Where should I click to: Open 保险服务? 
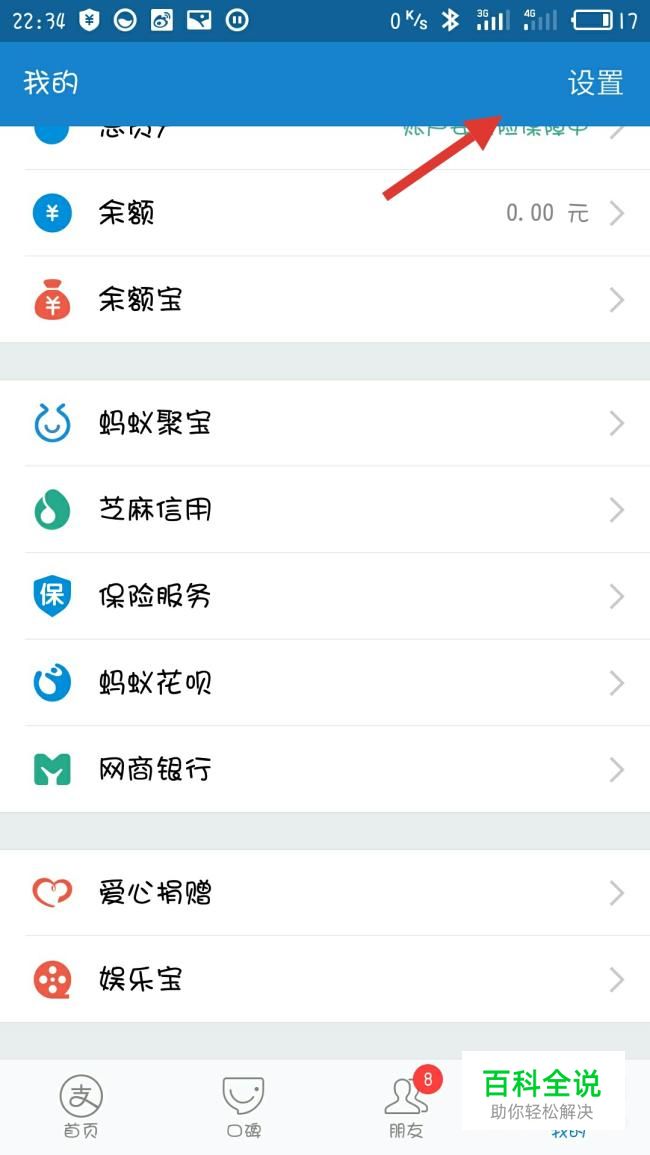(x=325, y=596)
